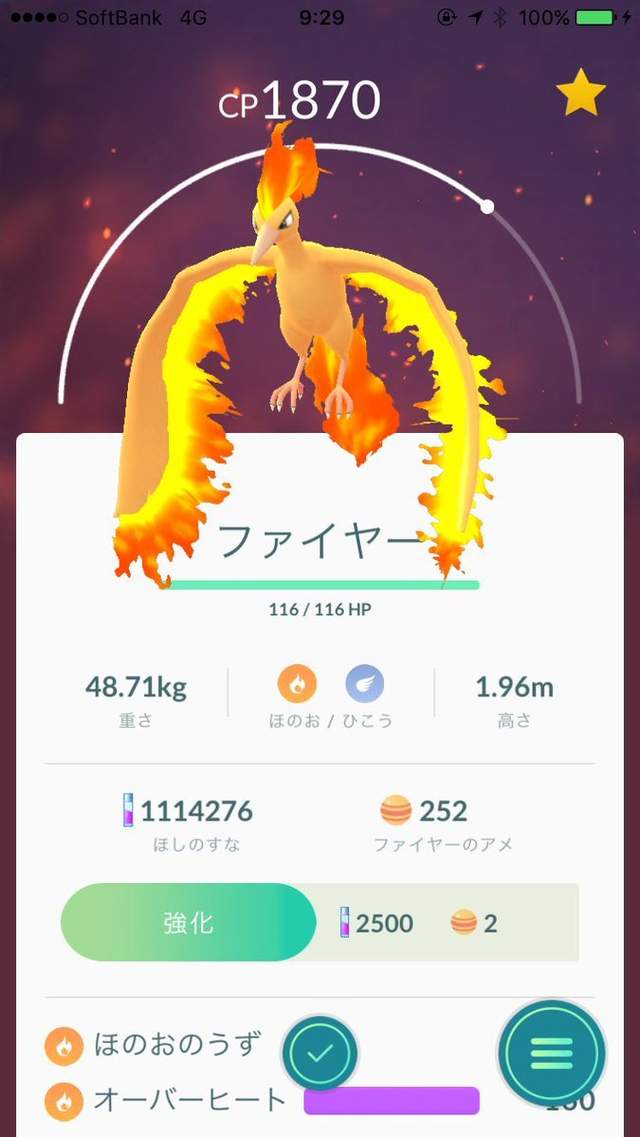Tap the checkmark close button
Screen dimensions: 640x1137
[x=320, y=1052]
